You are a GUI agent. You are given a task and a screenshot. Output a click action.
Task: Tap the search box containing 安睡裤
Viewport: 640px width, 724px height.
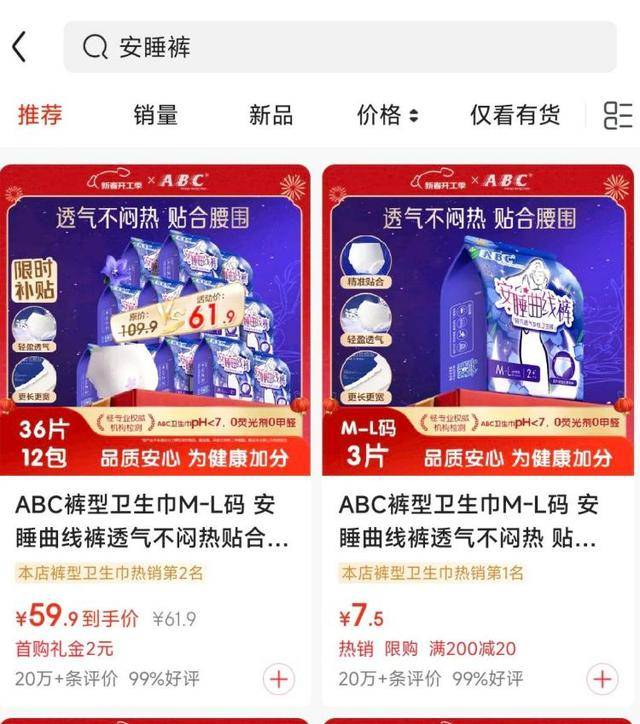[x=340, y=47]
